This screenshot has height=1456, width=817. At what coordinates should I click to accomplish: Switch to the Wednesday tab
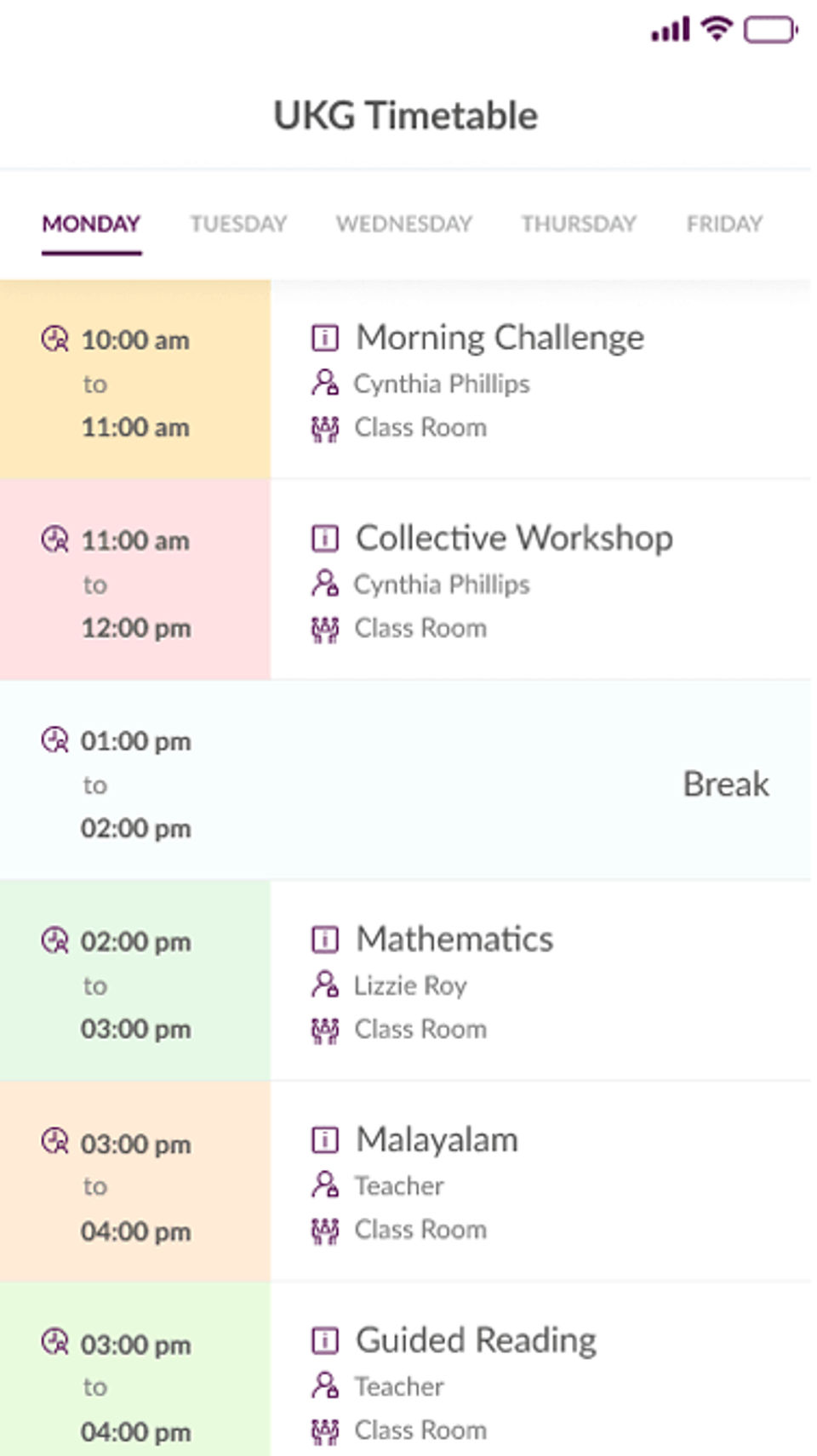(x=403, y=224)
